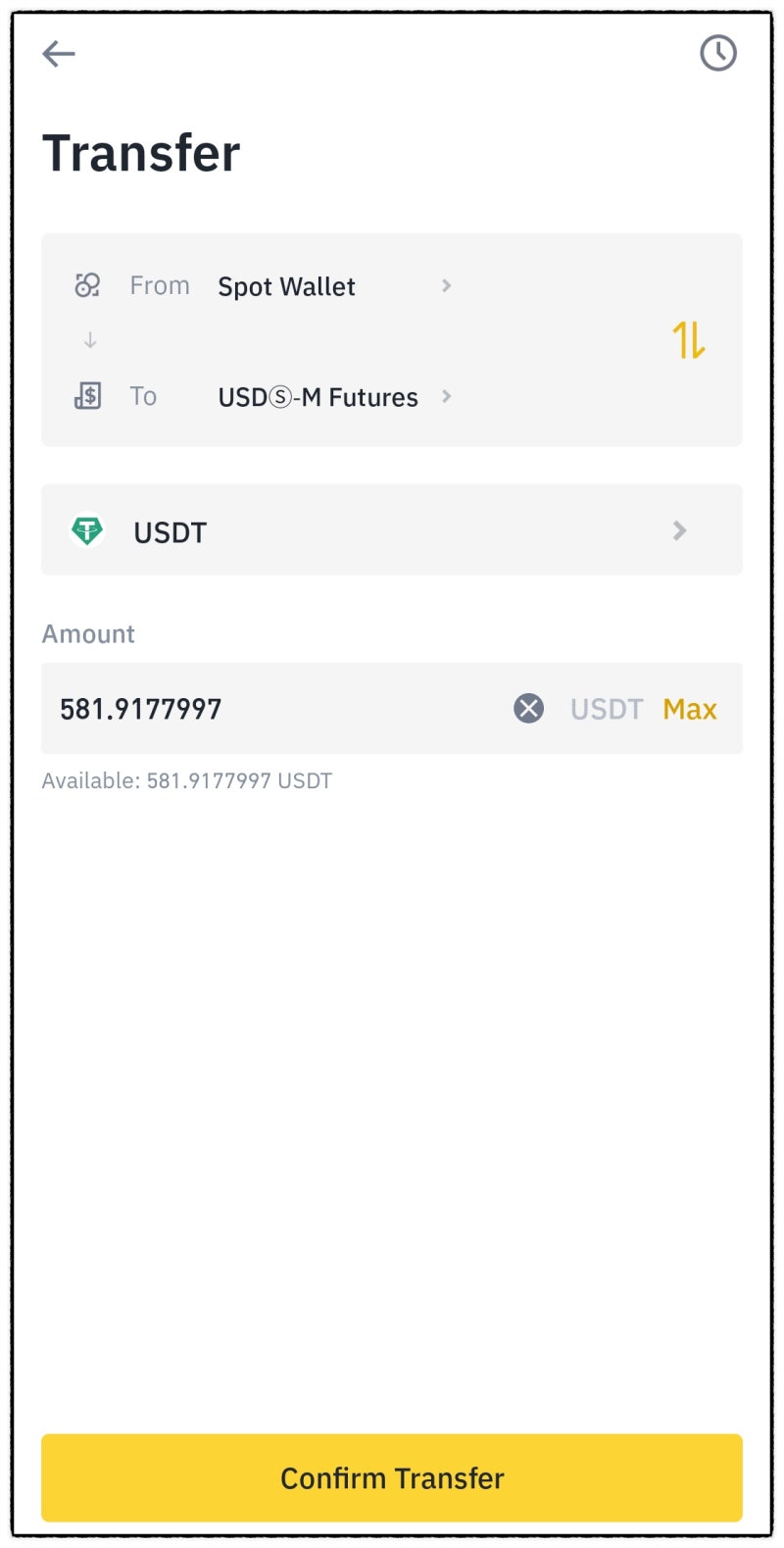Tap Max to fill full balance
Viewport: 784px width, 1548px height.
click(x=690, y=709)
